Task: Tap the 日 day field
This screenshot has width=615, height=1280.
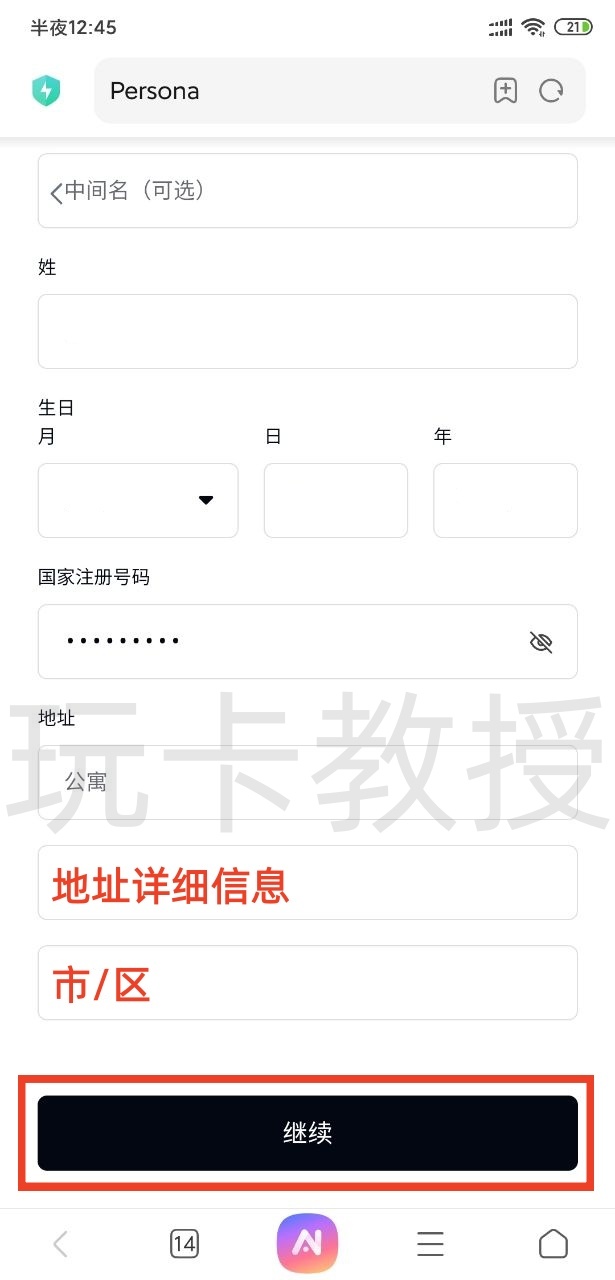Action: 335,500
